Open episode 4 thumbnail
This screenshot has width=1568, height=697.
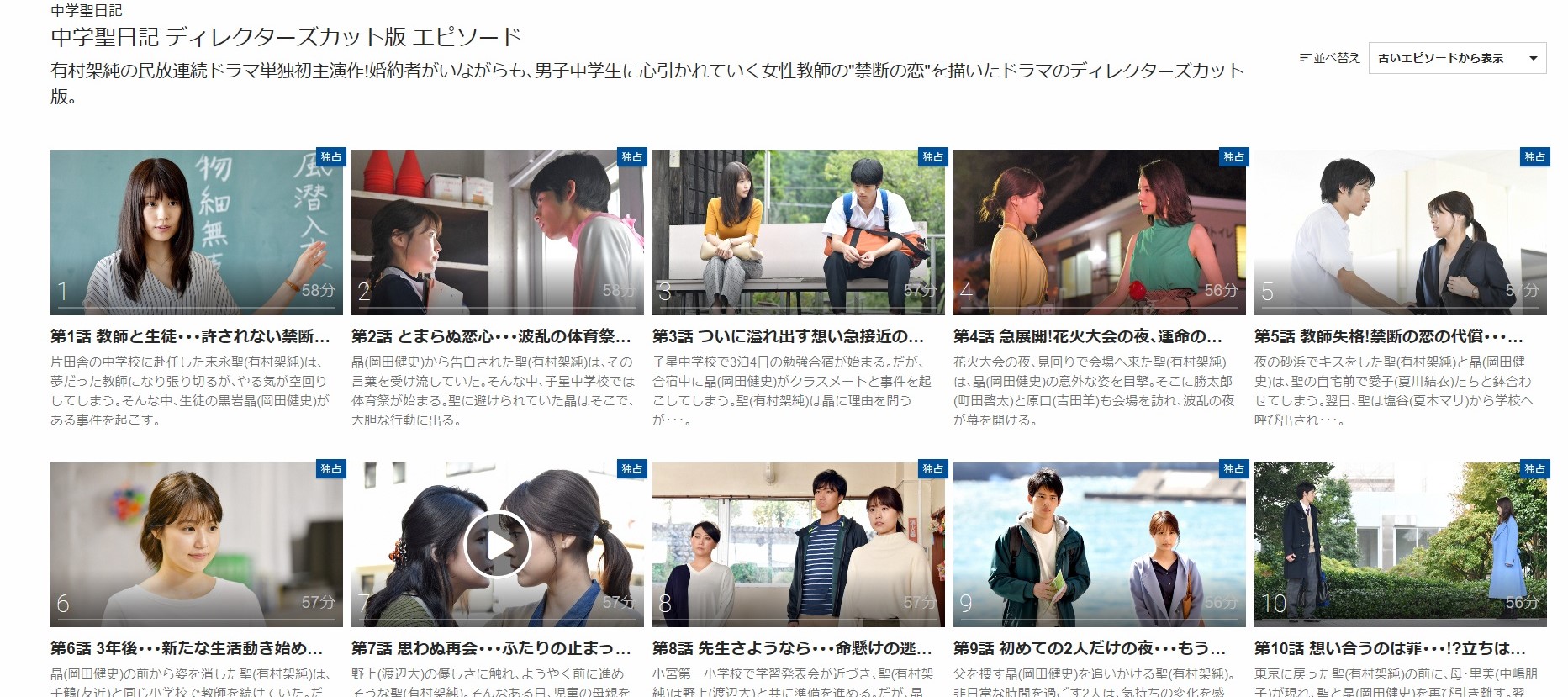[1099, 233]
